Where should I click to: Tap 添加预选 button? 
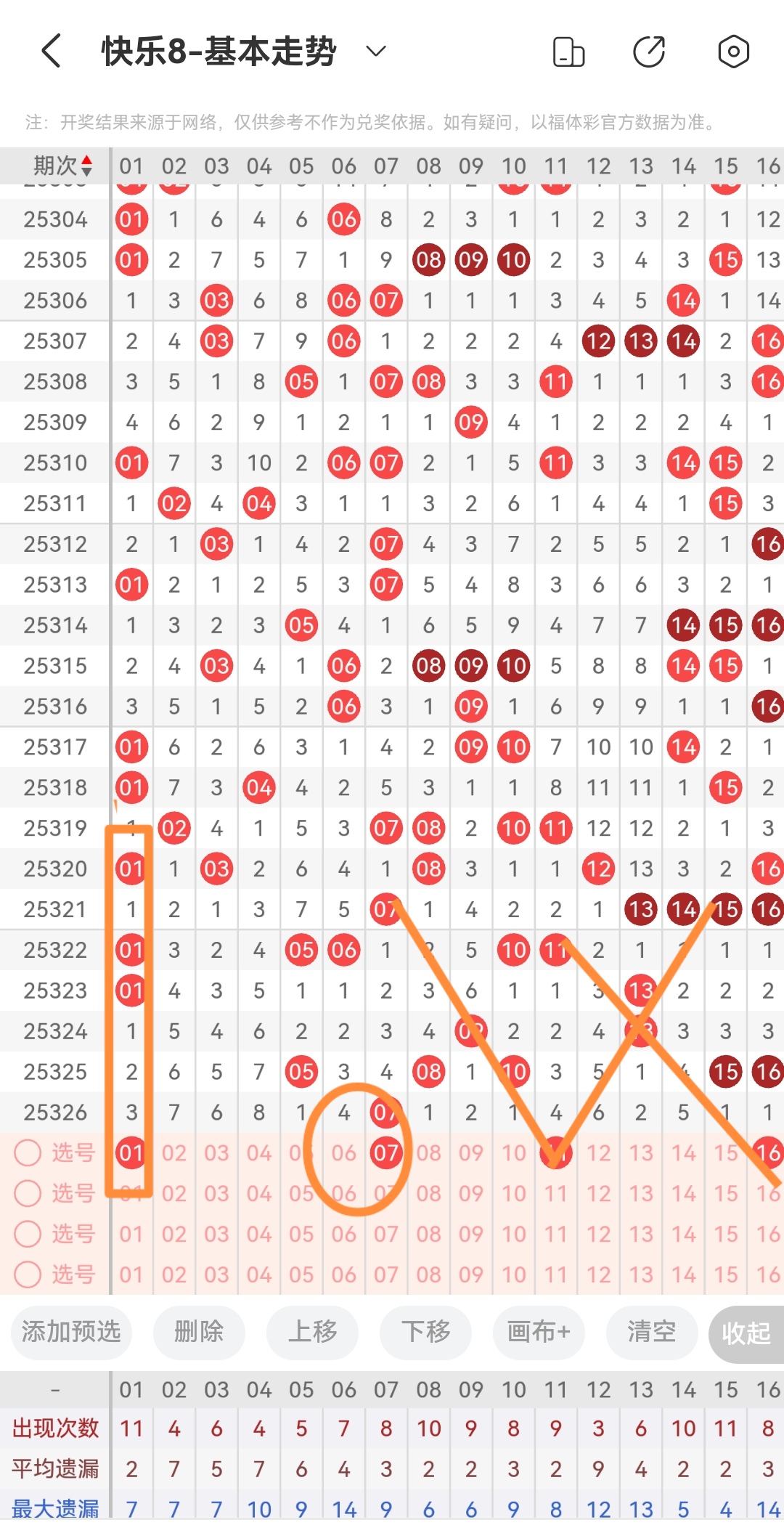(x=71, y=1332)
